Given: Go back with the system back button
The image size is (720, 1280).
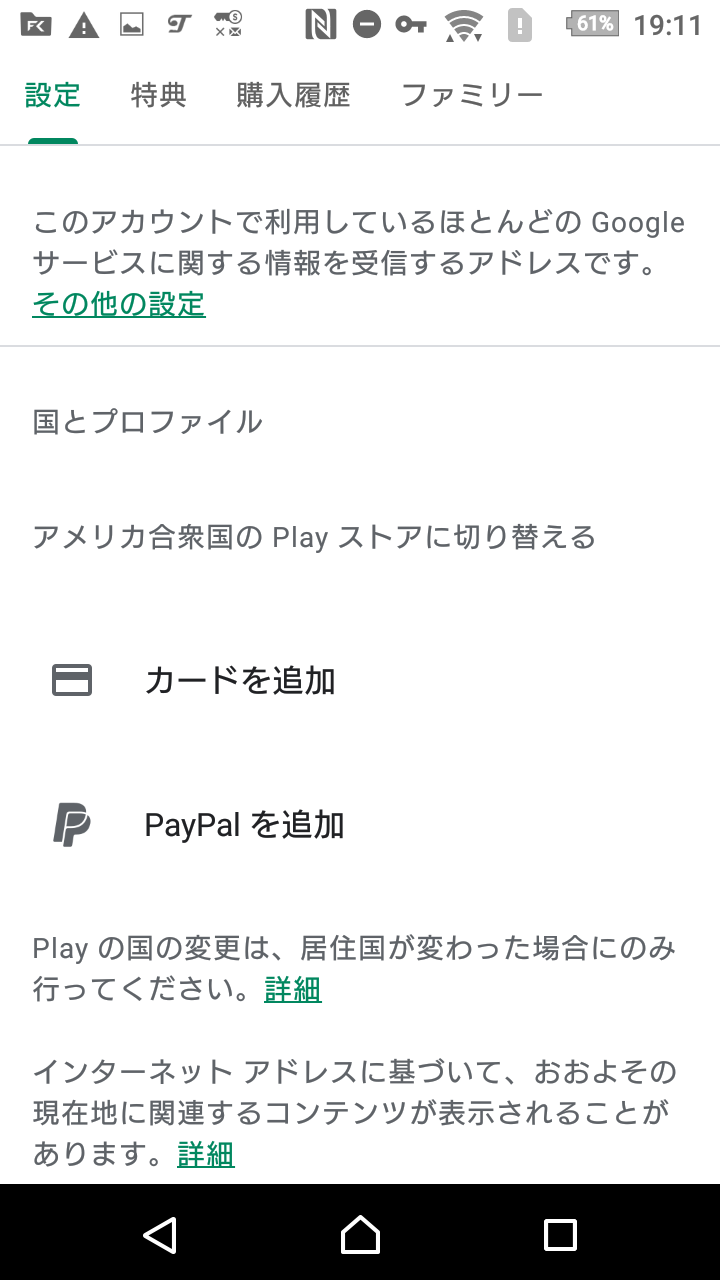Looking at the screenshot, I should (160, 1234).
